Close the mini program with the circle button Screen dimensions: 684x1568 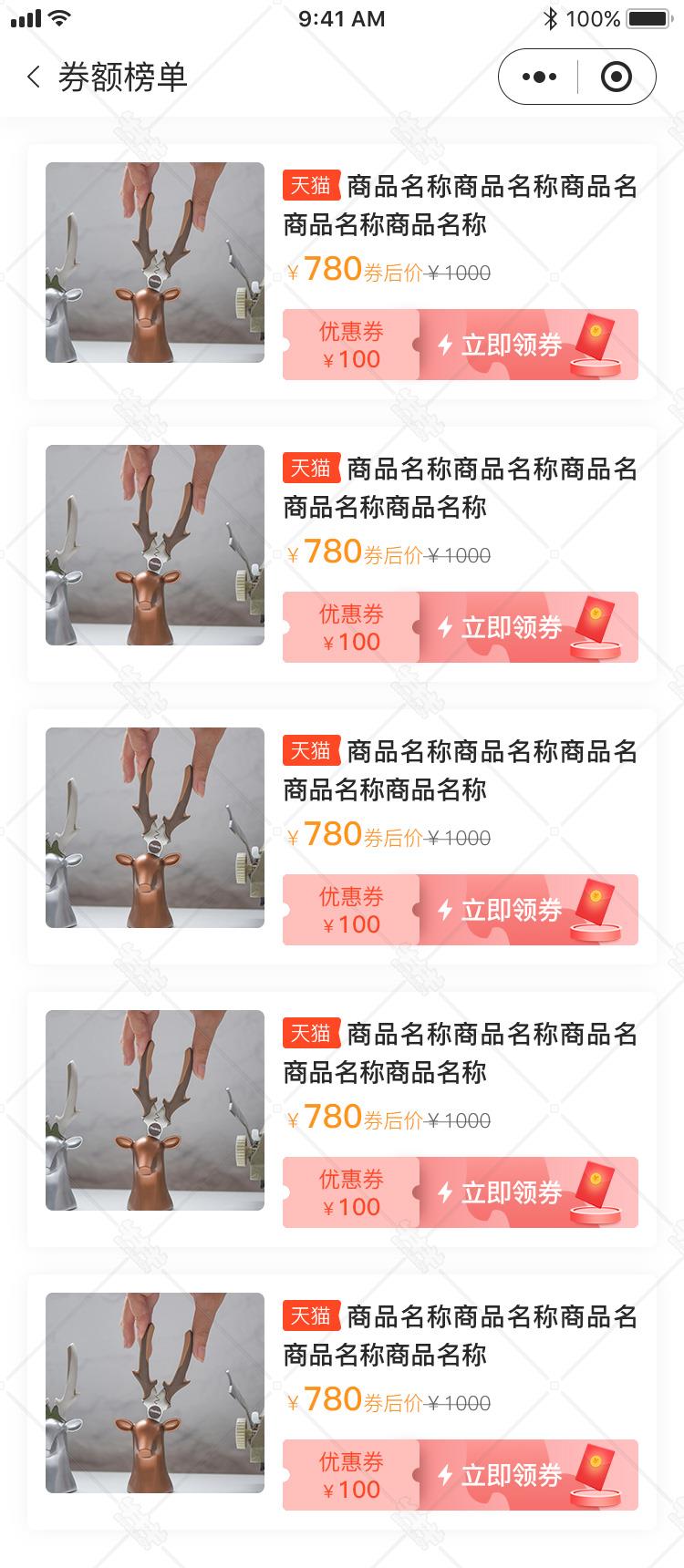point(617,77)
